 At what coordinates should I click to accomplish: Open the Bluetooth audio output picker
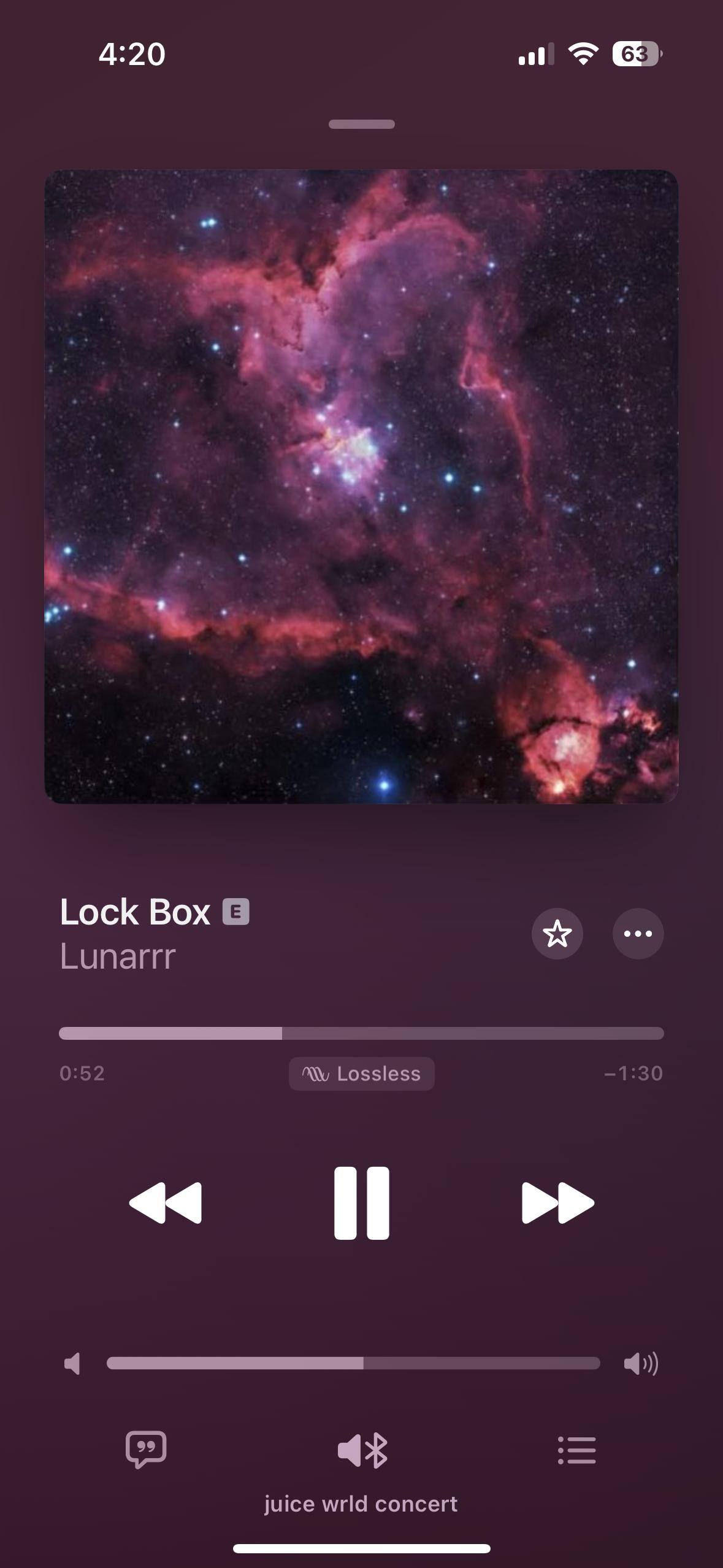[362, 1450]
